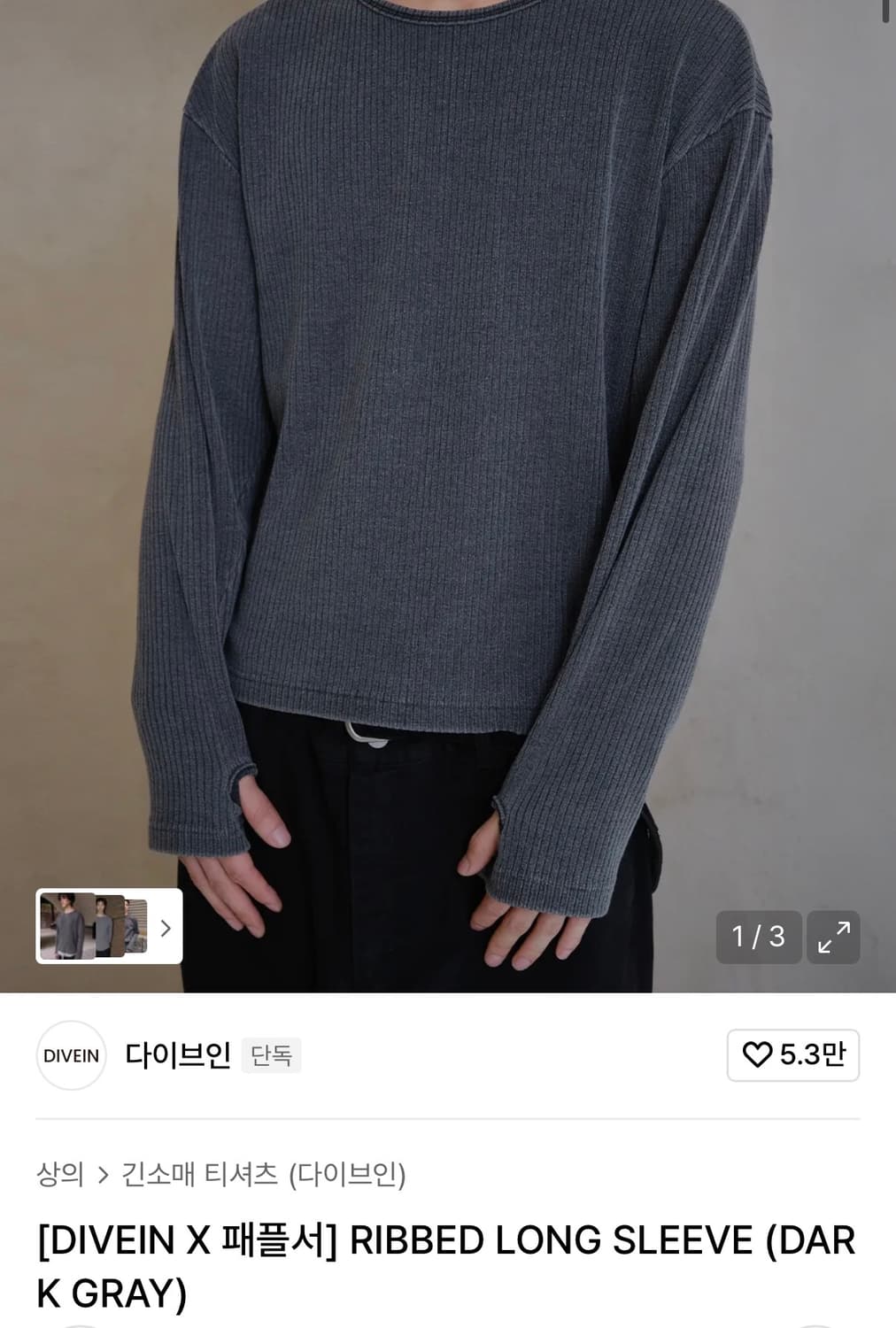The width and height of the screenshot is (896, 1328).
Task: Open next image with thumbnail strip arrow
Action: coord(166,928)
